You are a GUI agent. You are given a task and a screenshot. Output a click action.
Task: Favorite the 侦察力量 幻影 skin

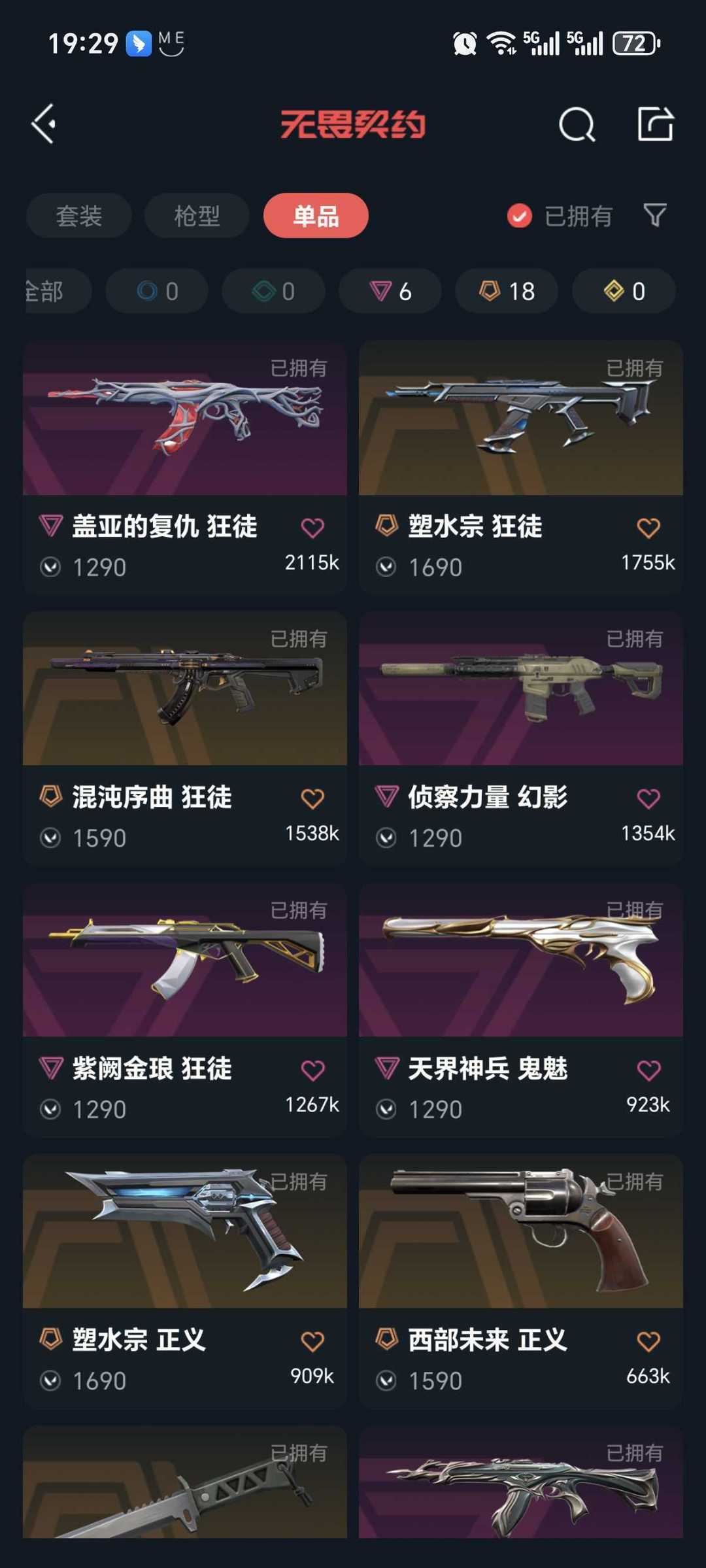pyautogui.click(x=648, y=798)
